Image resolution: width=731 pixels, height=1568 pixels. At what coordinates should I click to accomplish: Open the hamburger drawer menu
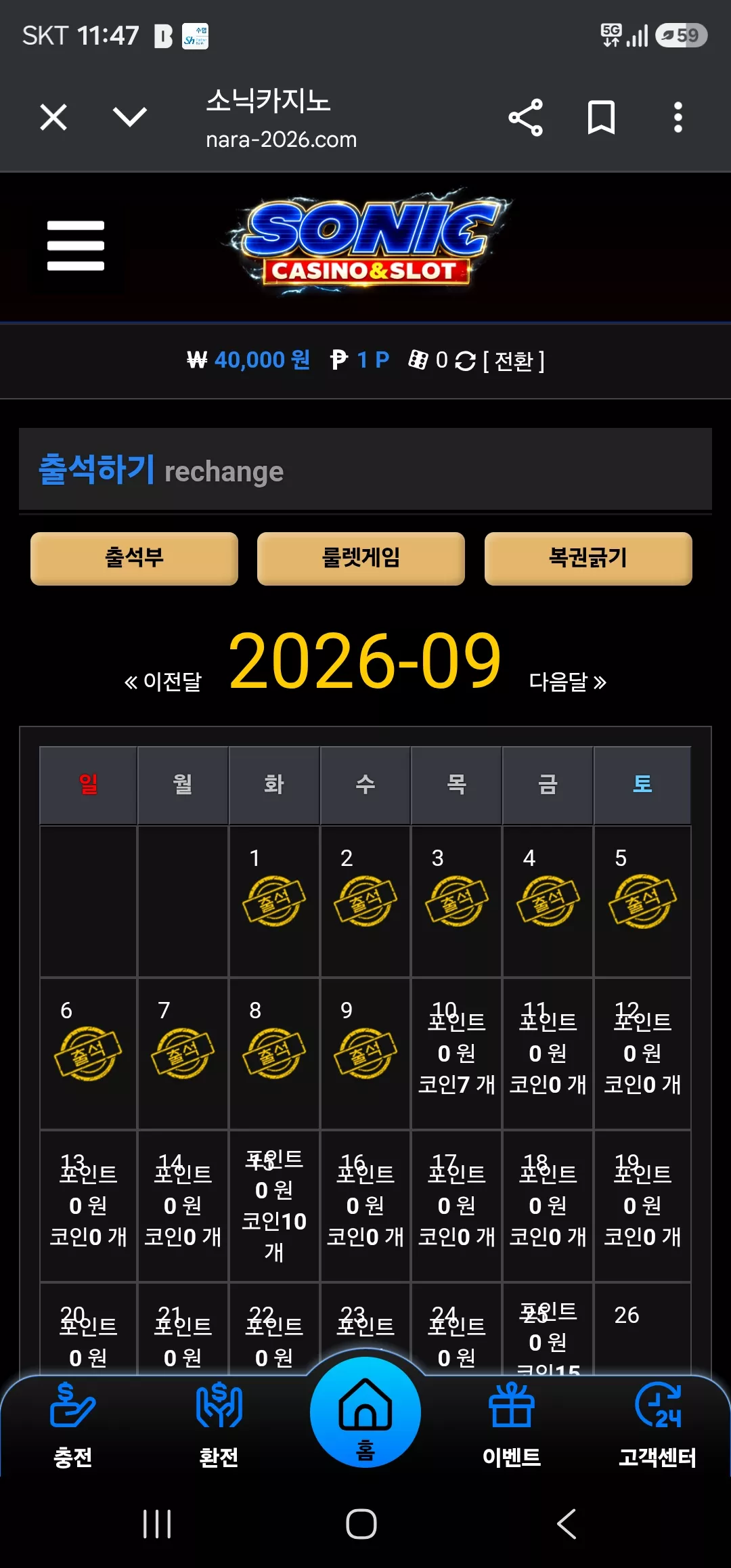pyautogui.click(x=76, y=246)
